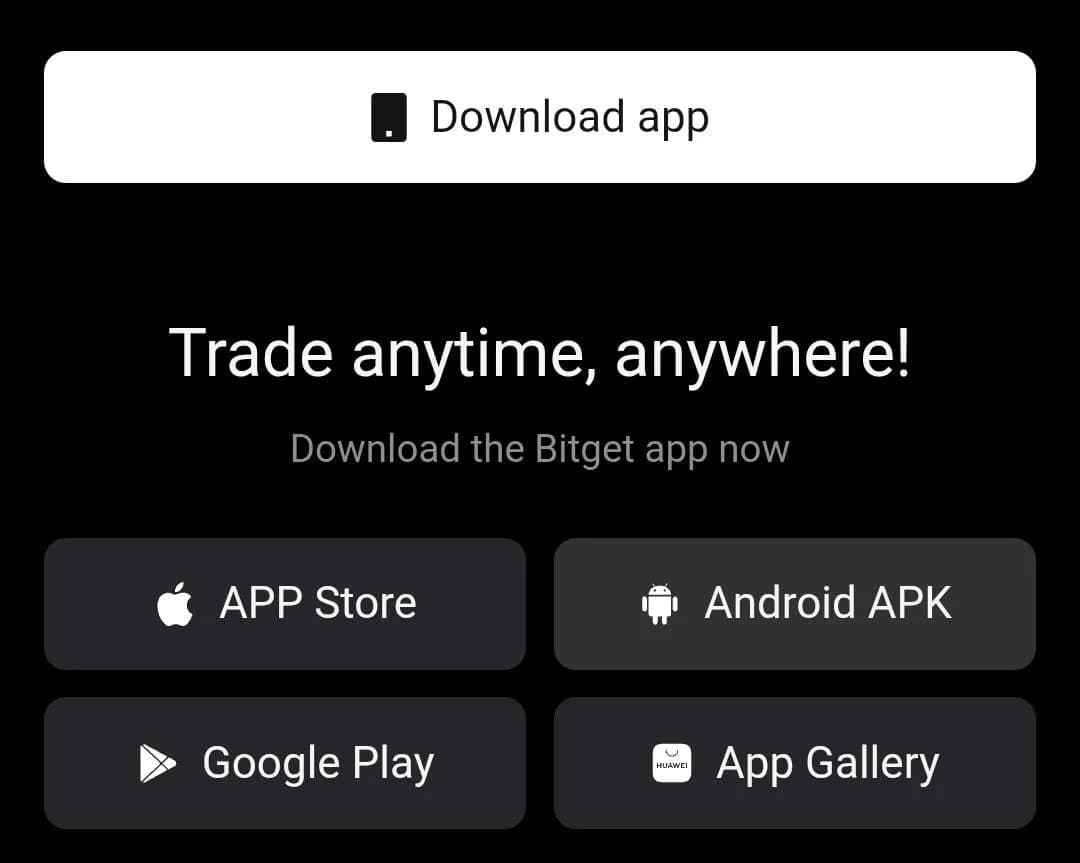This screenshot has width=1080, height=863.
Task: Choose Huawei App Gallery download
Action: click(x=795, y=764)
